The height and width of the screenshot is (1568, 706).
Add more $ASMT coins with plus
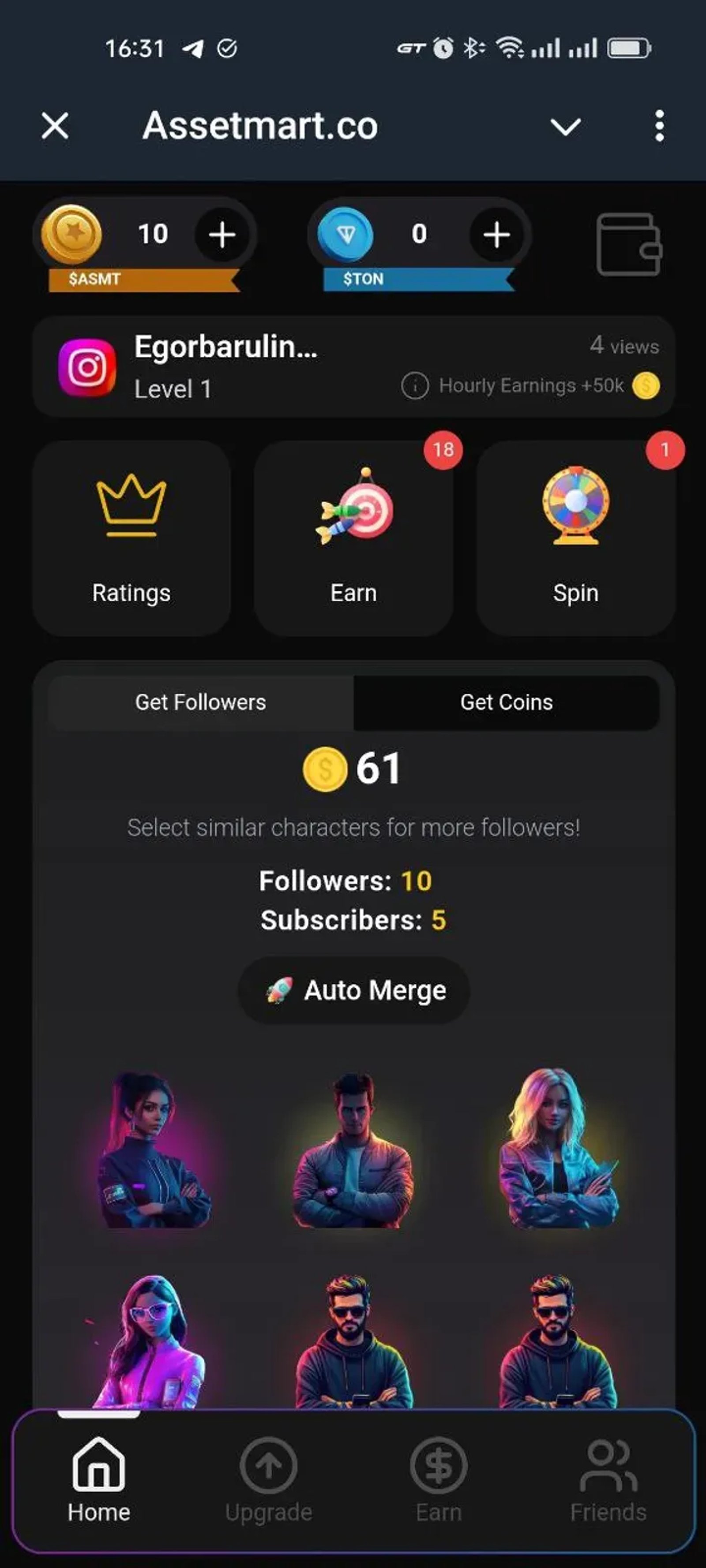pos(222,234)
